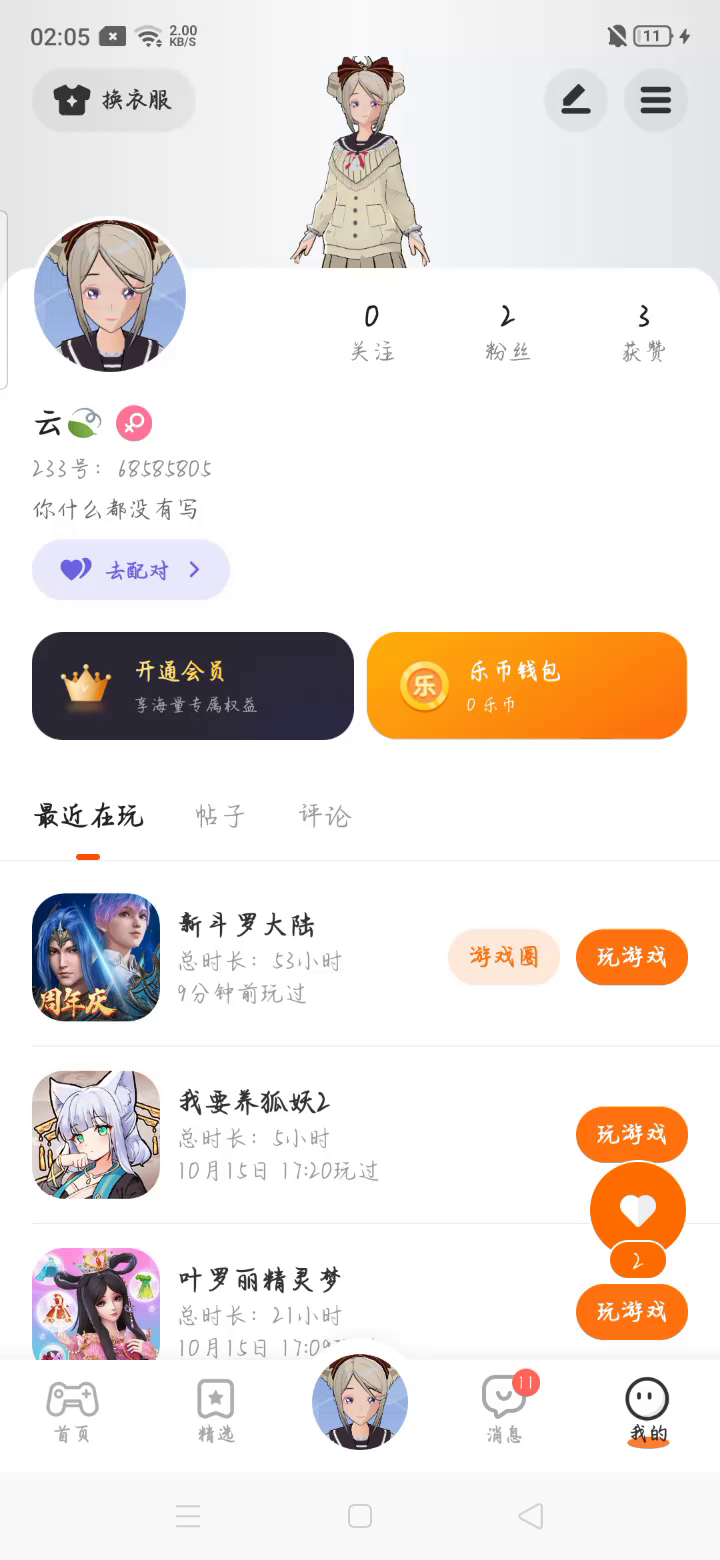Viewport: 720px width, 1560px height.
Task: Open the profile avatar picture
Action: tap(110, 296)
